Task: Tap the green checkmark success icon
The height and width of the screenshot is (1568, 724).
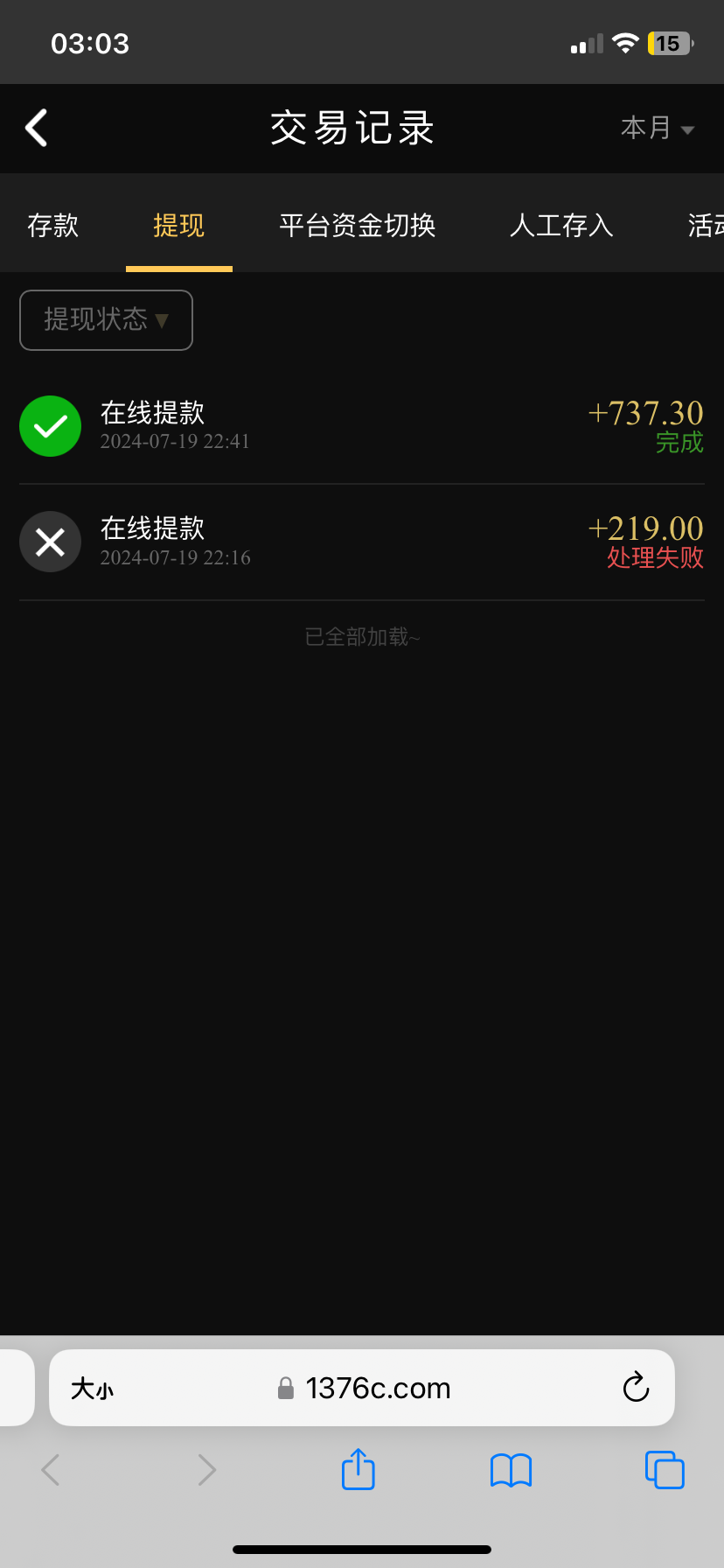Action: (x=50, y=426)
